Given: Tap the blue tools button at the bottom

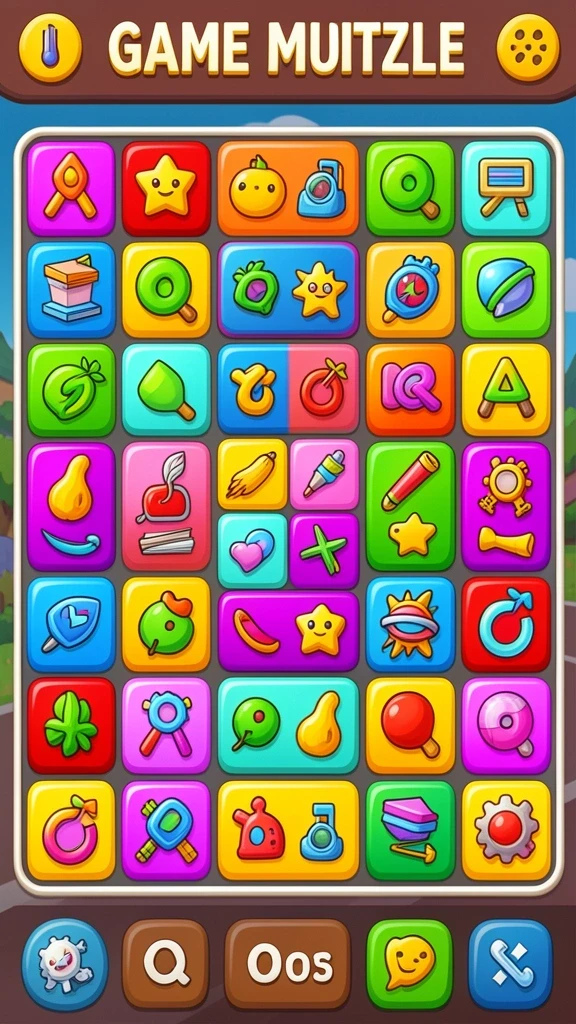Looking at the screenshot, I should pos(511,964).
